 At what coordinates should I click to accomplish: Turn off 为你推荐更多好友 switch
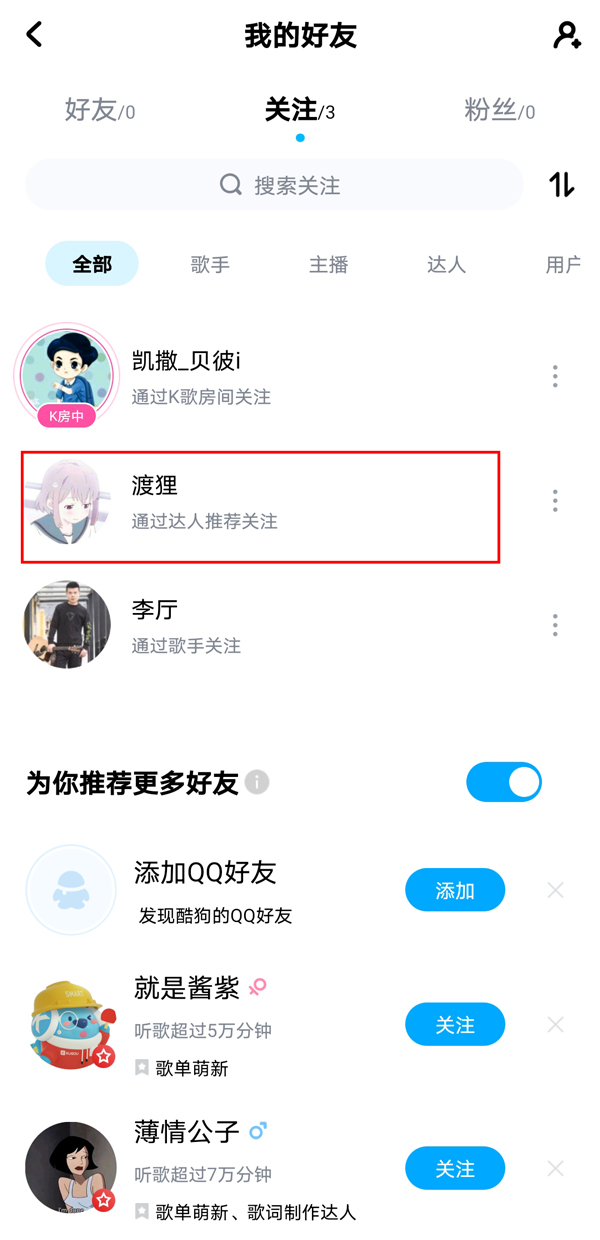click(504, 782)
